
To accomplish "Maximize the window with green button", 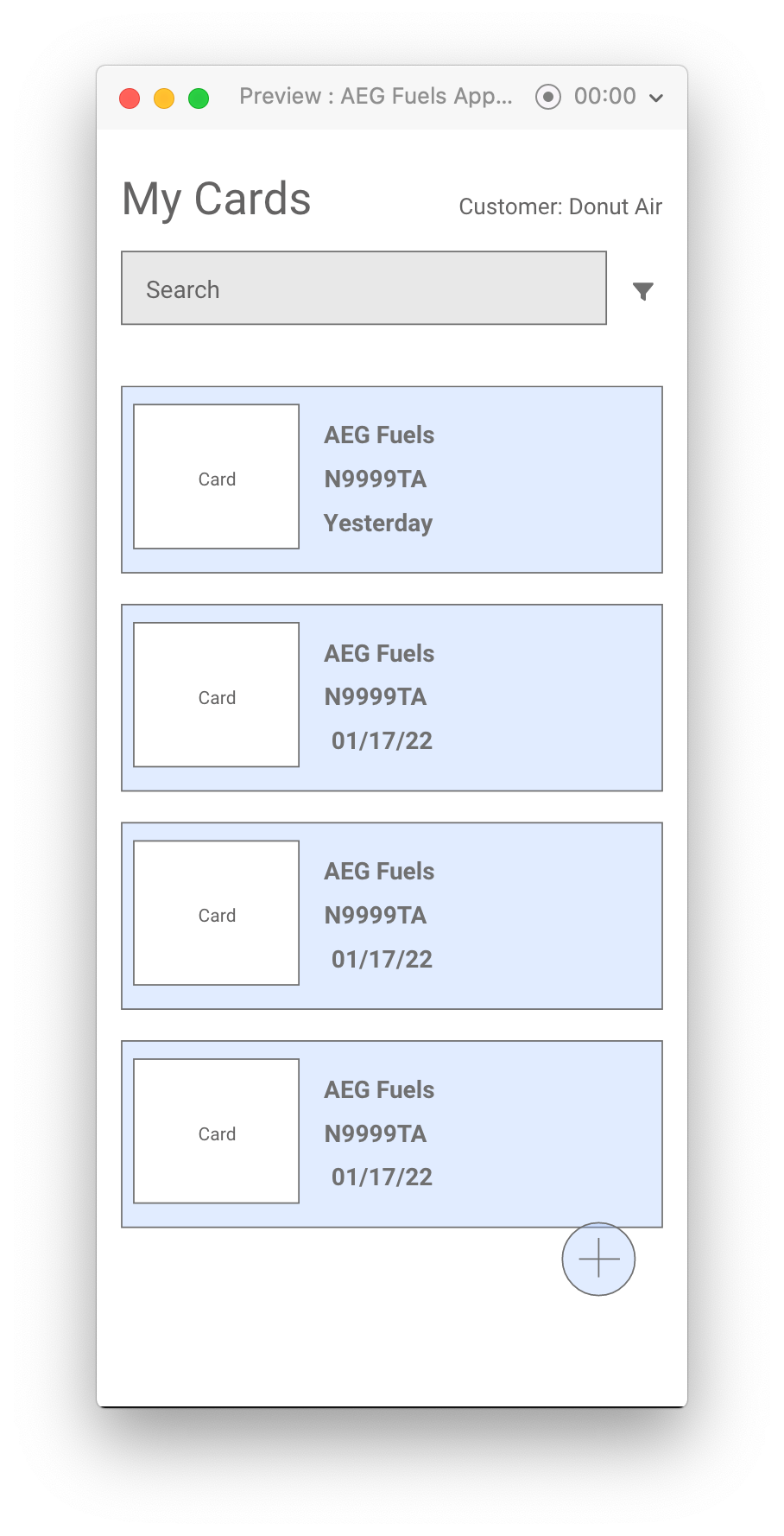I will tap(199, 98).
